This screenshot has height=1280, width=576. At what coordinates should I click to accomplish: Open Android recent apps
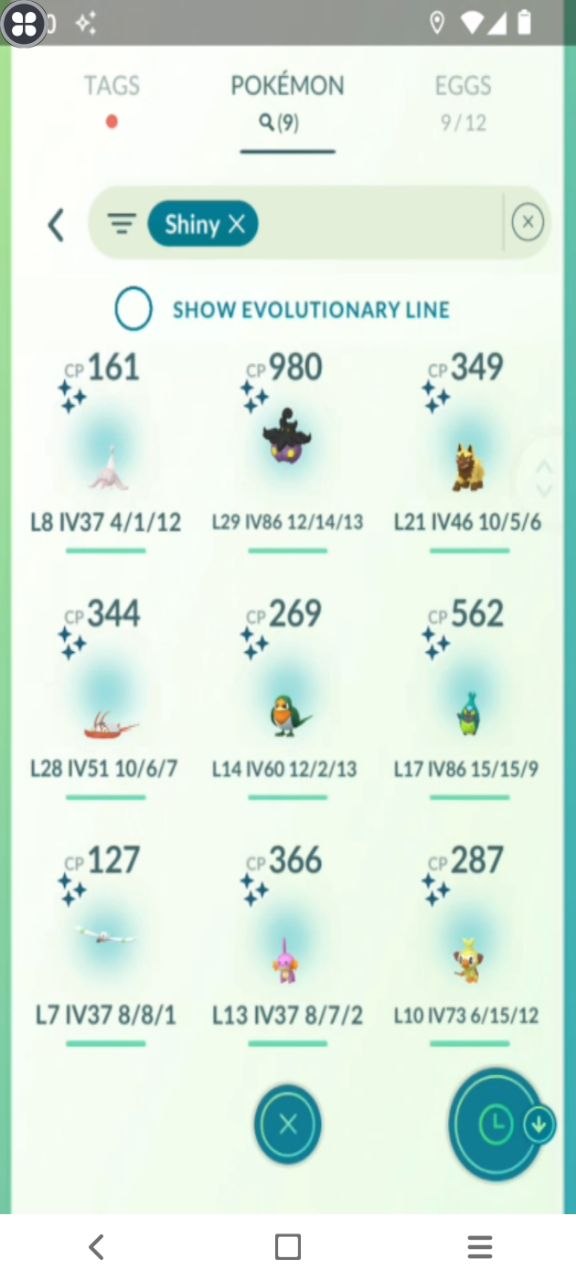(x=480, y=1247)
